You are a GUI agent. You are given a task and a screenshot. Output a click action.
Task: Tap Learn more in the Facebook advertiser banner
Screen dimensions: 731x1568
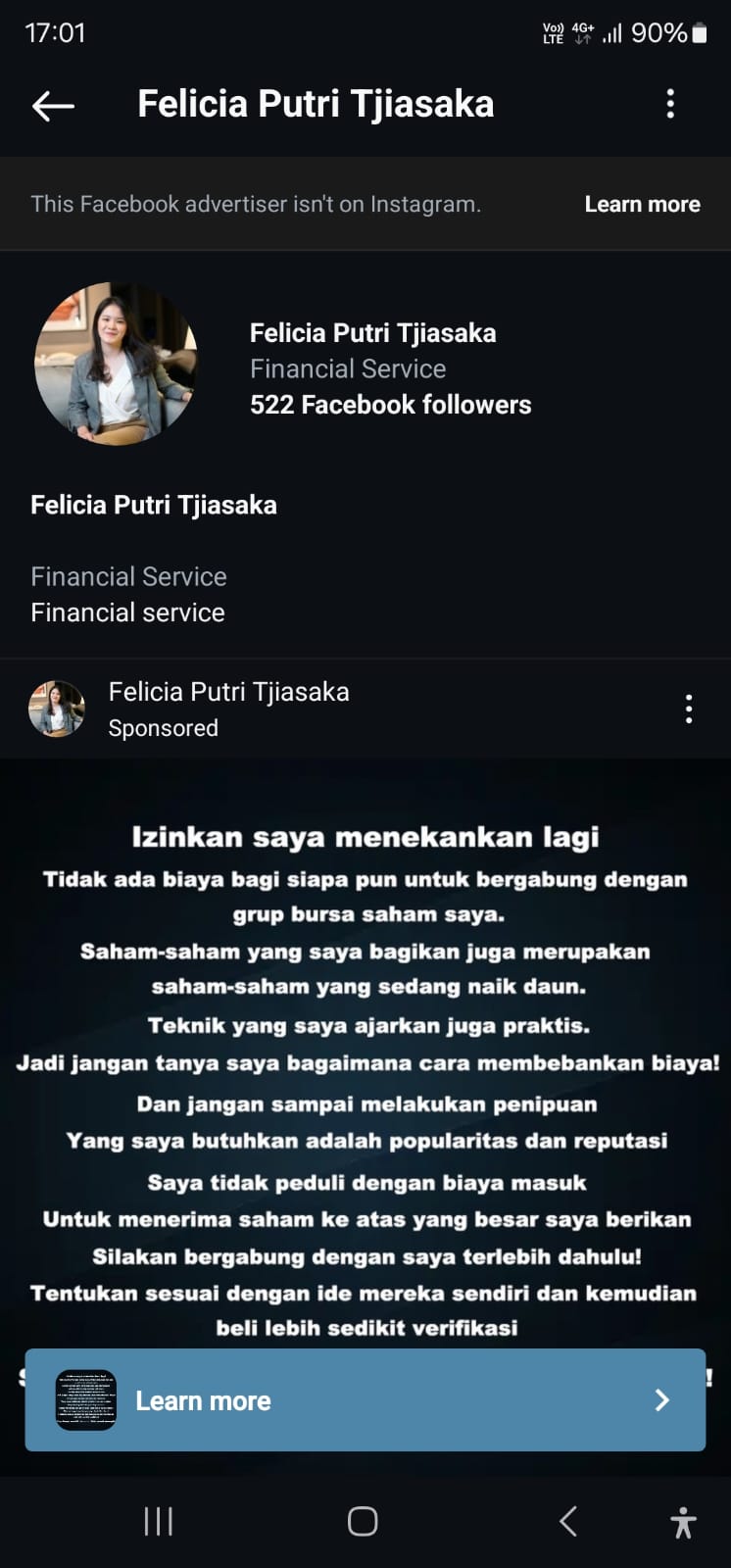click(x=642, y=204)
